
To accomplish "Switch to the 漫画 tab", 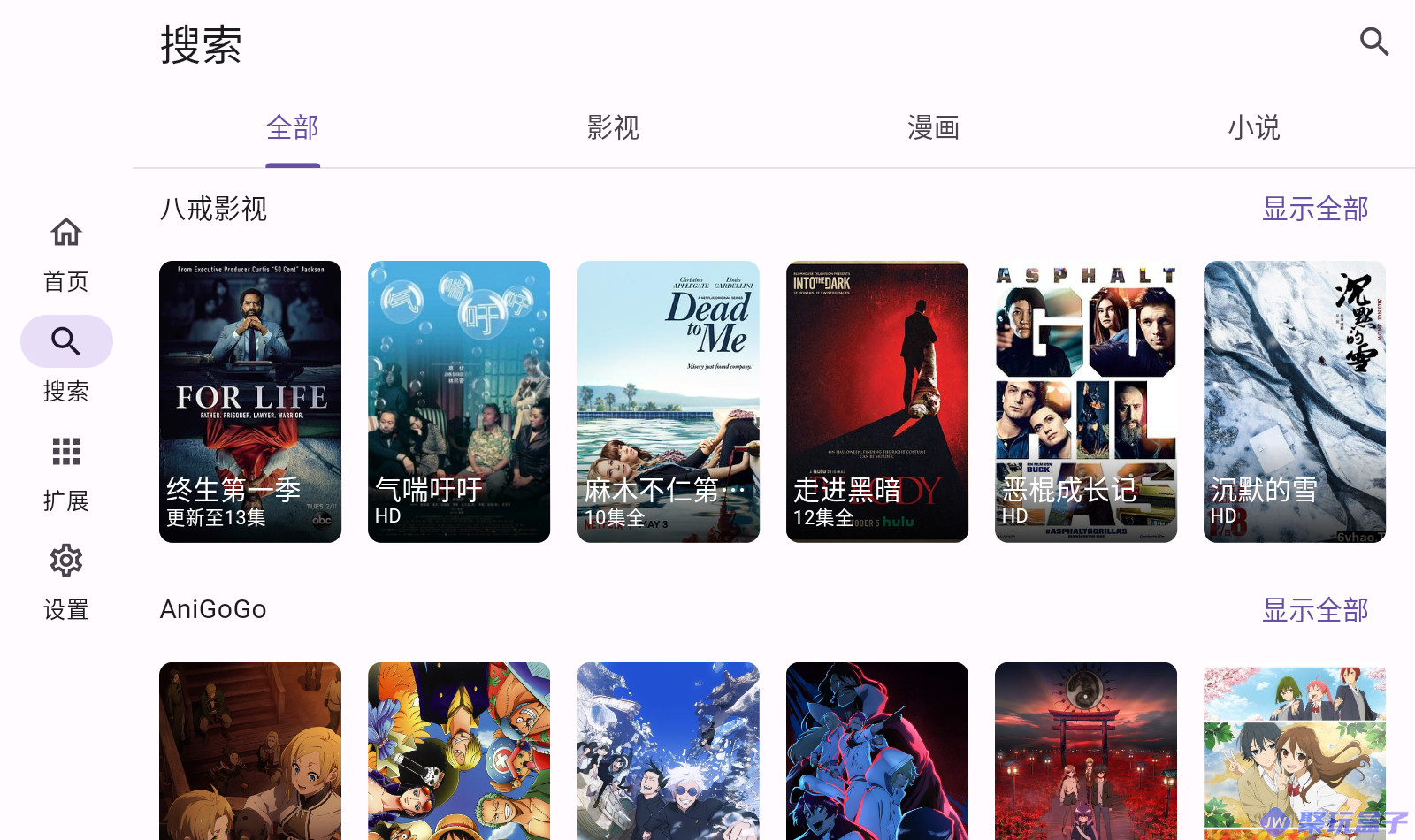I will tap(933, 128).
